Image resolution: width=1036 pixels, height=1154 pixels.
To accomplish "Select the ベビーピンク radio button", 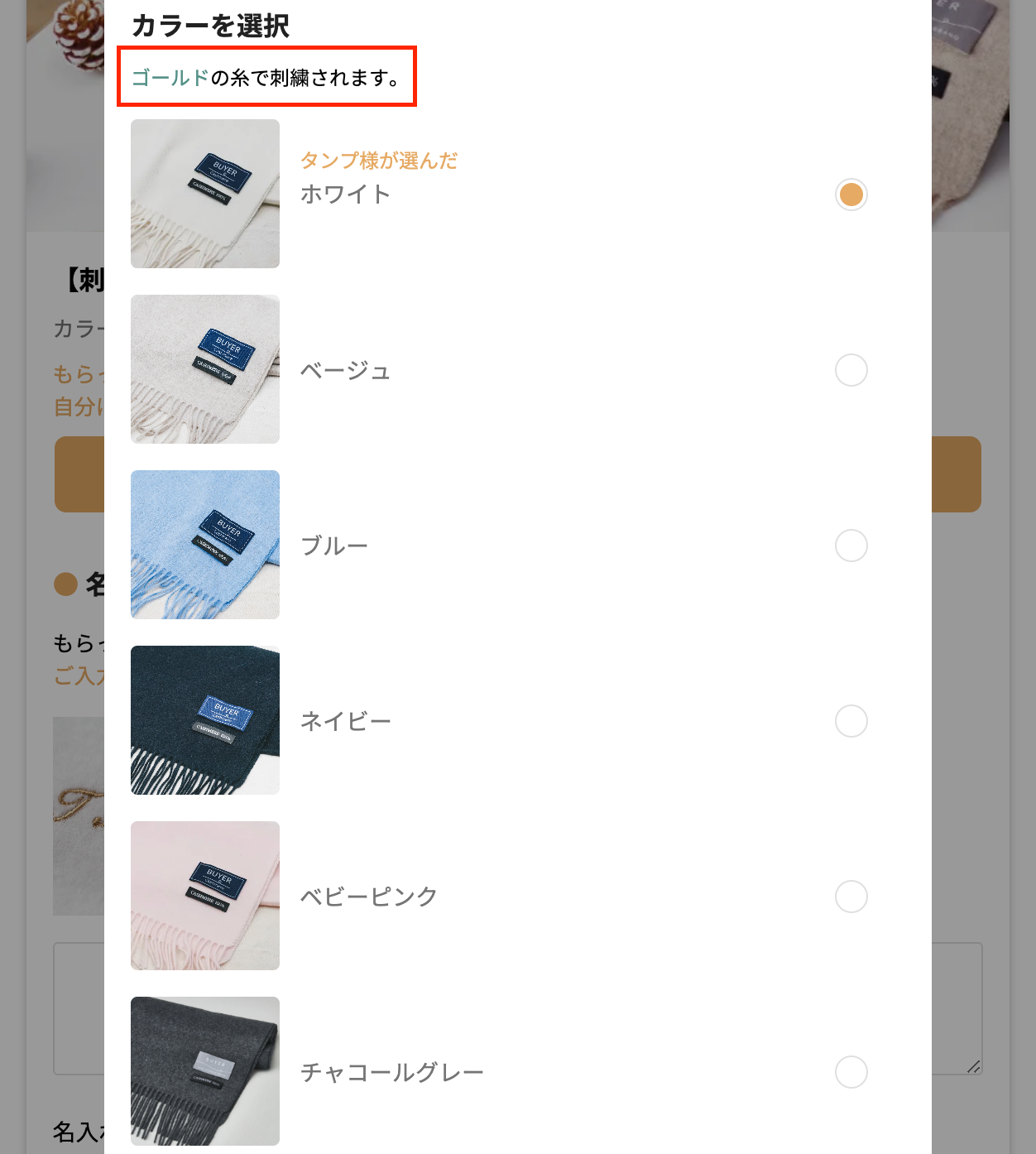I will [x=851, y=897].
